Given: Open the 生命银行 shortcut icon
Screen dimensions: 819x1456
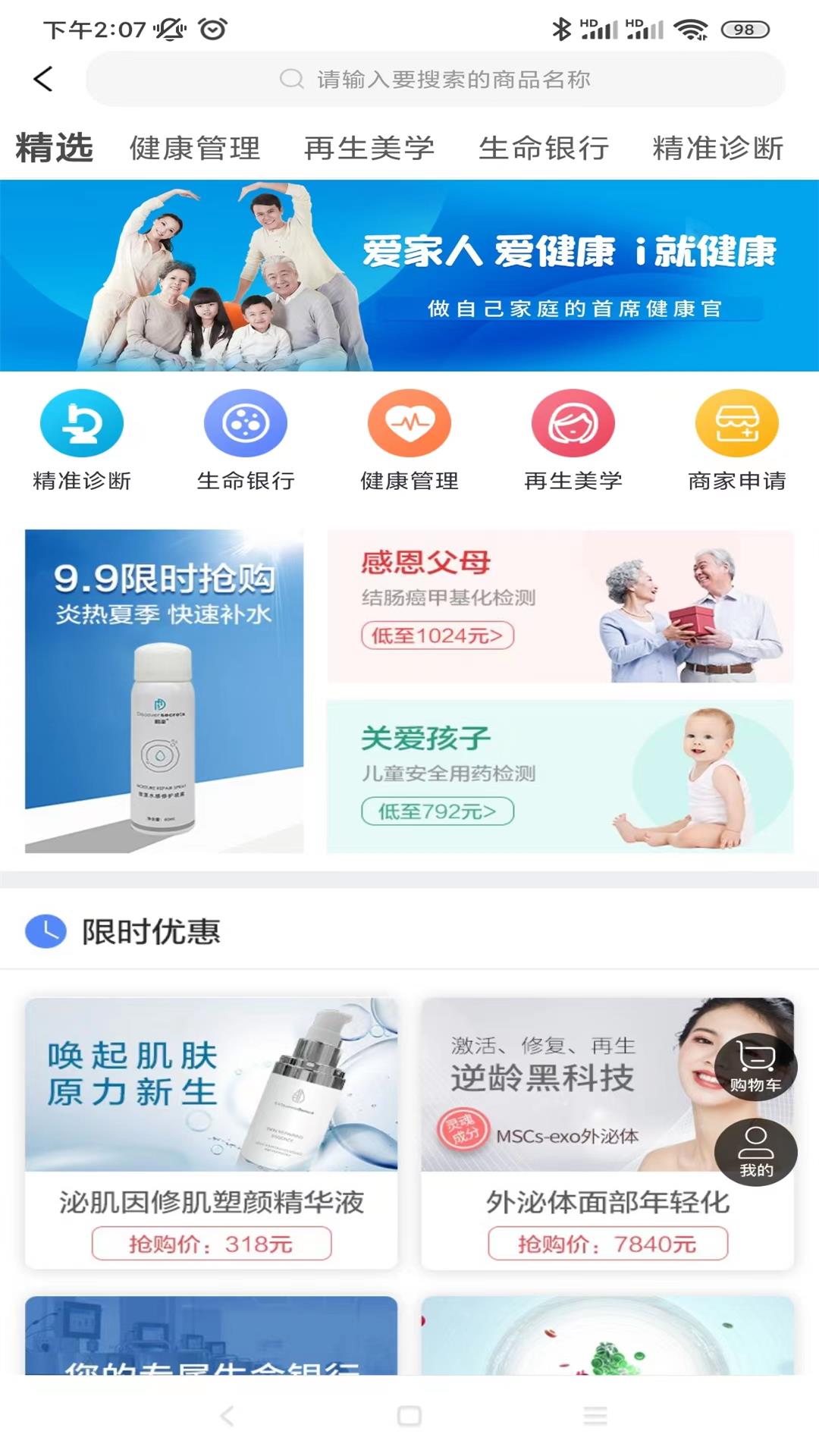Looking at the screenshot, I should click(246, 424).
